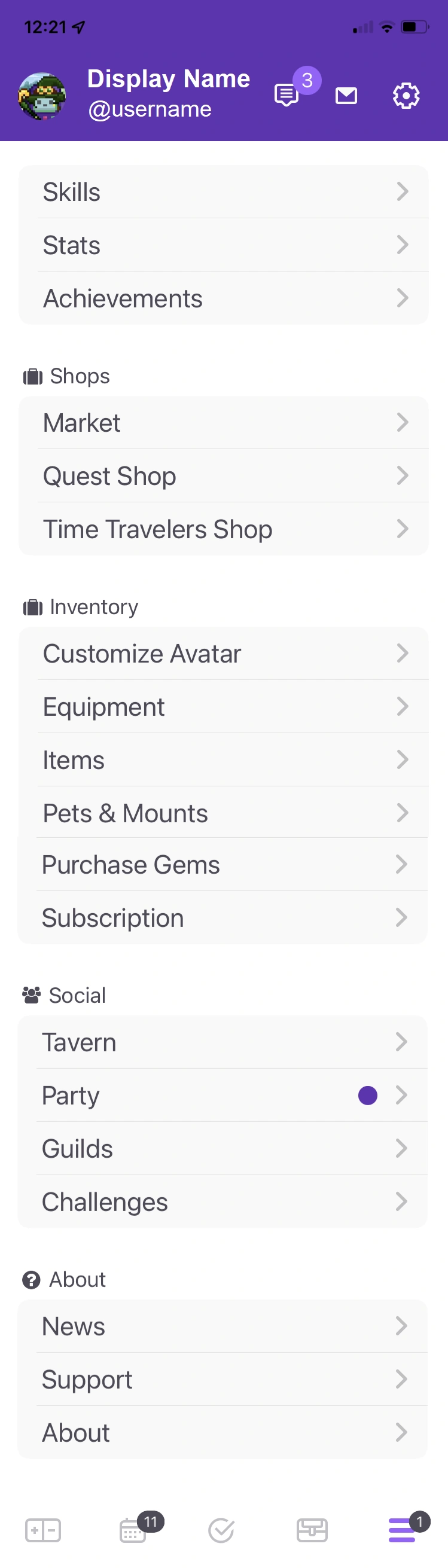Switch to the calendar tab with 11 badge

pyautogui.click(x=133, y=1530)
